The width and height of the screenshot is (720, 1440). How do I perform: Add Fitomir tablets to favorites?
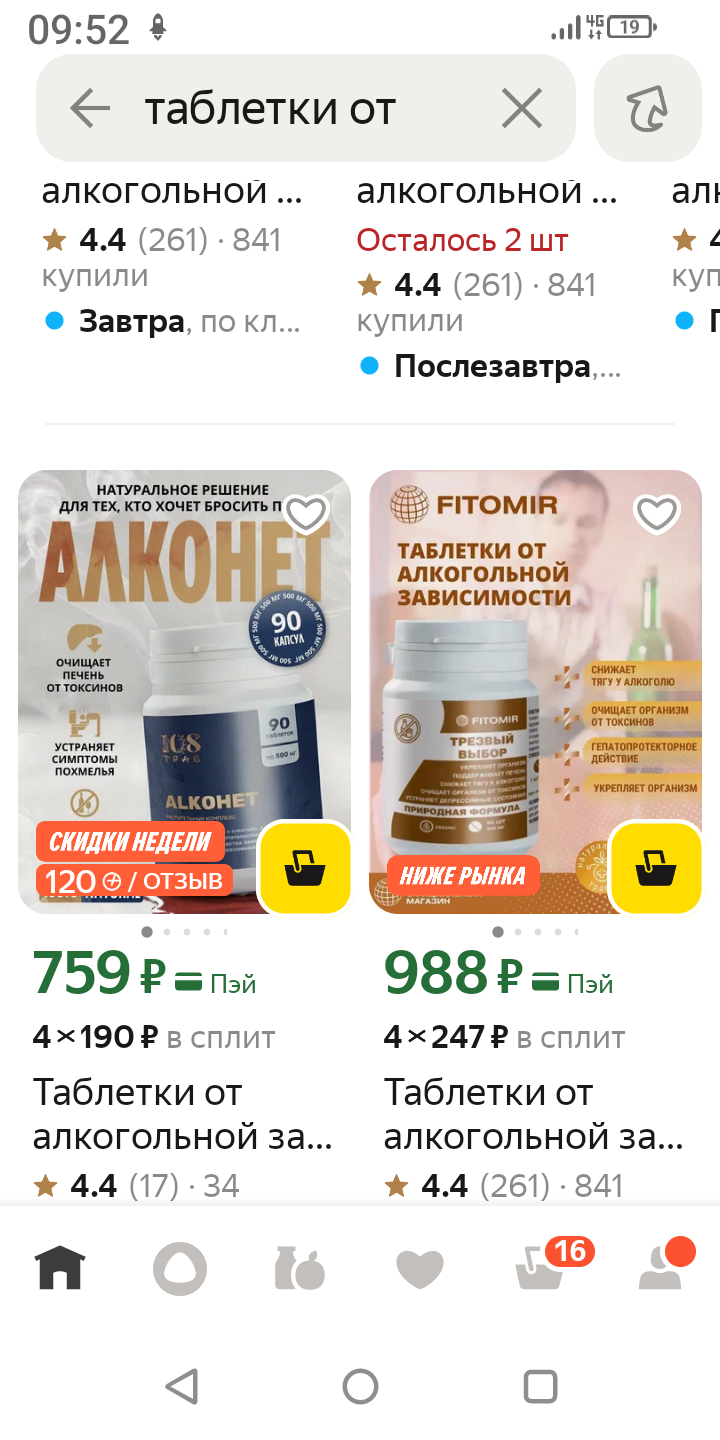[x=657, y=514]
